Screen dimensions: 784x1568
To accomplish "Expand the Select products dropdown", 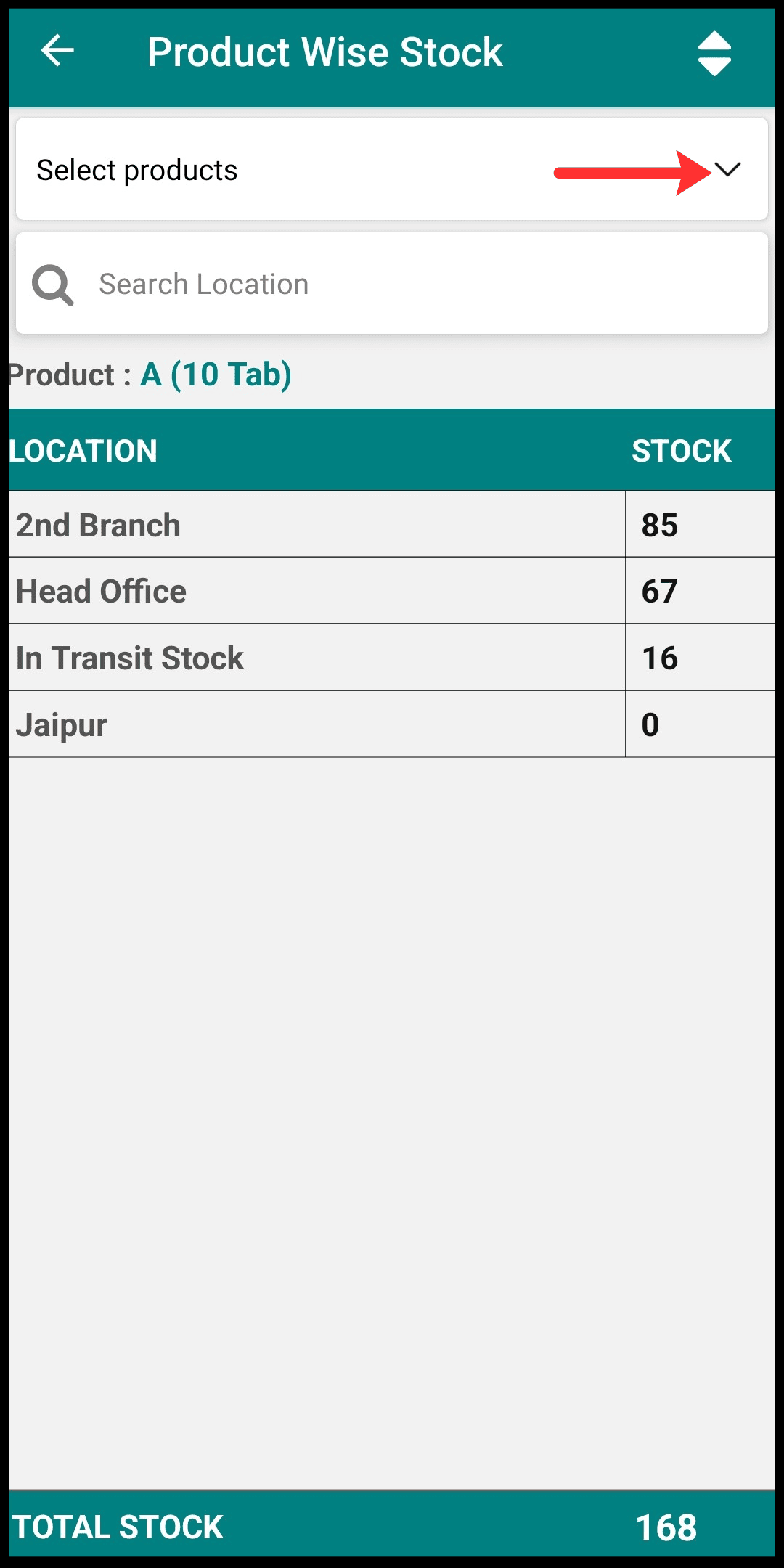I will pyautogui.click(x=392, y=169).
